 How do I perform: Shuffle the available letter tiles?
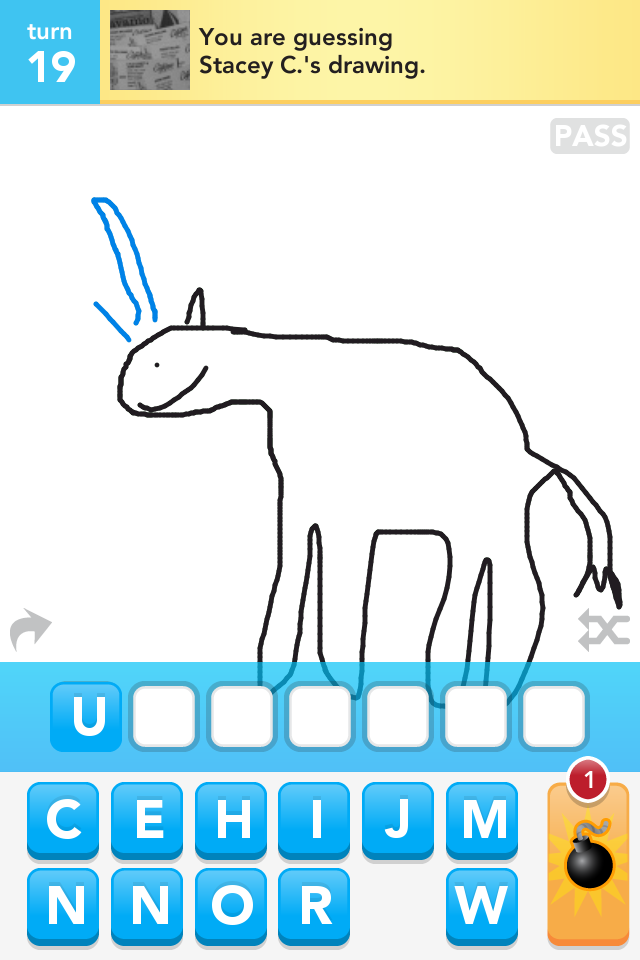coord(603,631)
